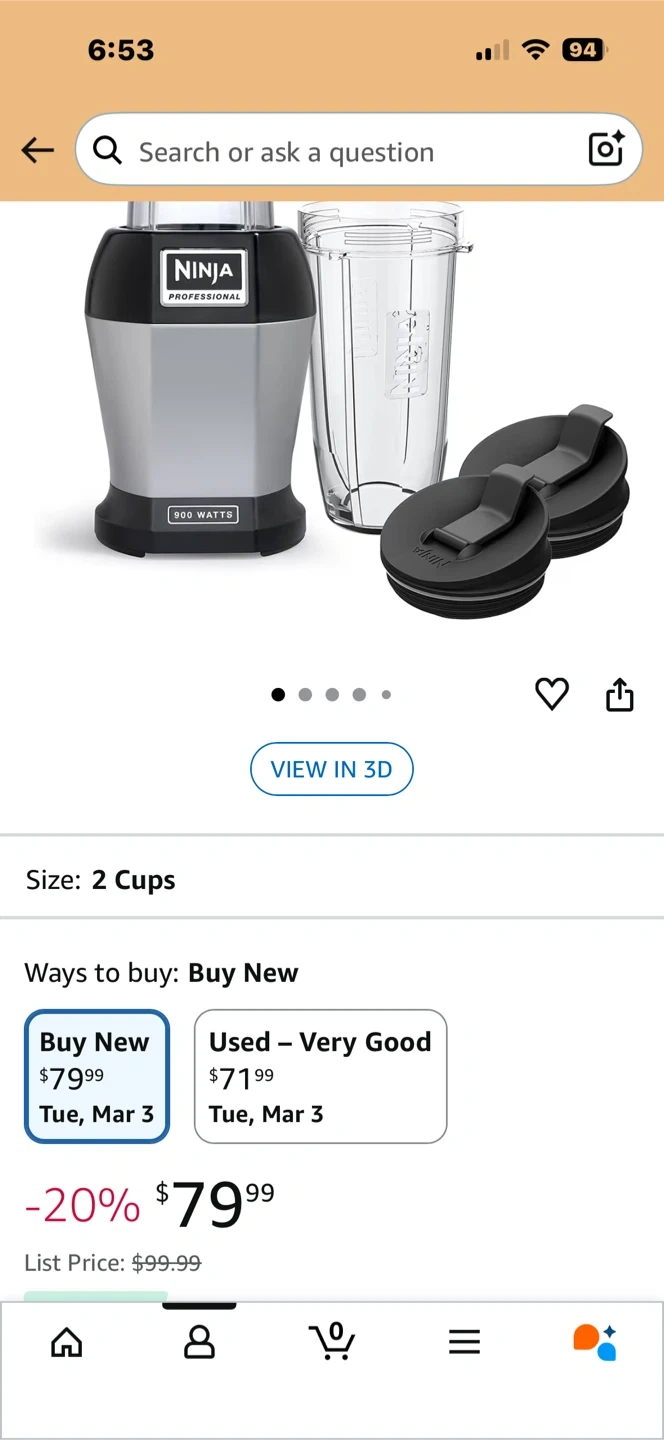This screenshot has width=664, height=1440.
Task: Open camera lens search icon
Action: click(606, 149)
